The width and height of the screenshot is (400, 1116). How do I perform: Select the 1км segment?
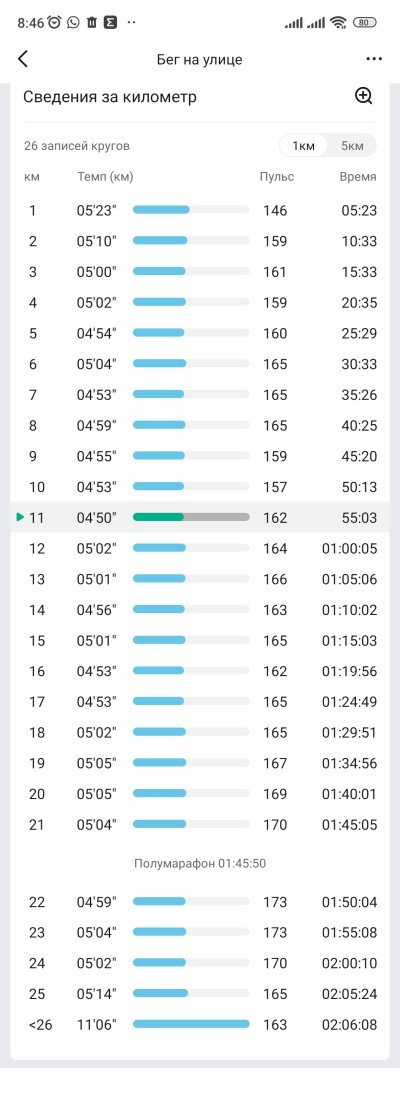coord(303,146)
